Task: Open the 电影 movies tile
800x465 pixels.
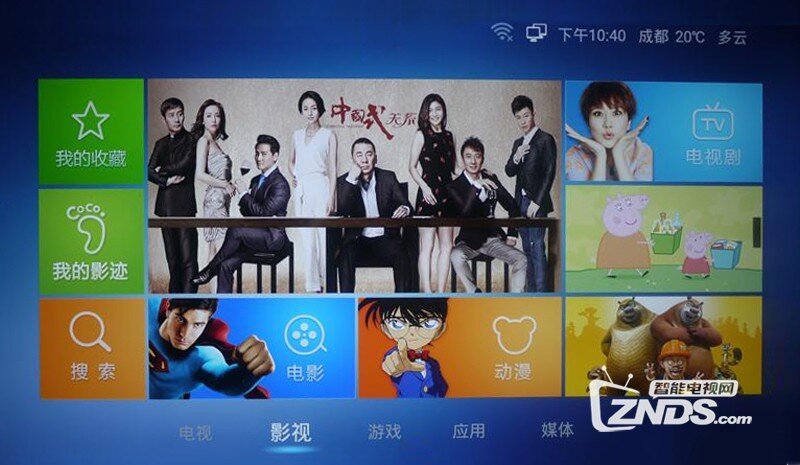Action: 252,347
